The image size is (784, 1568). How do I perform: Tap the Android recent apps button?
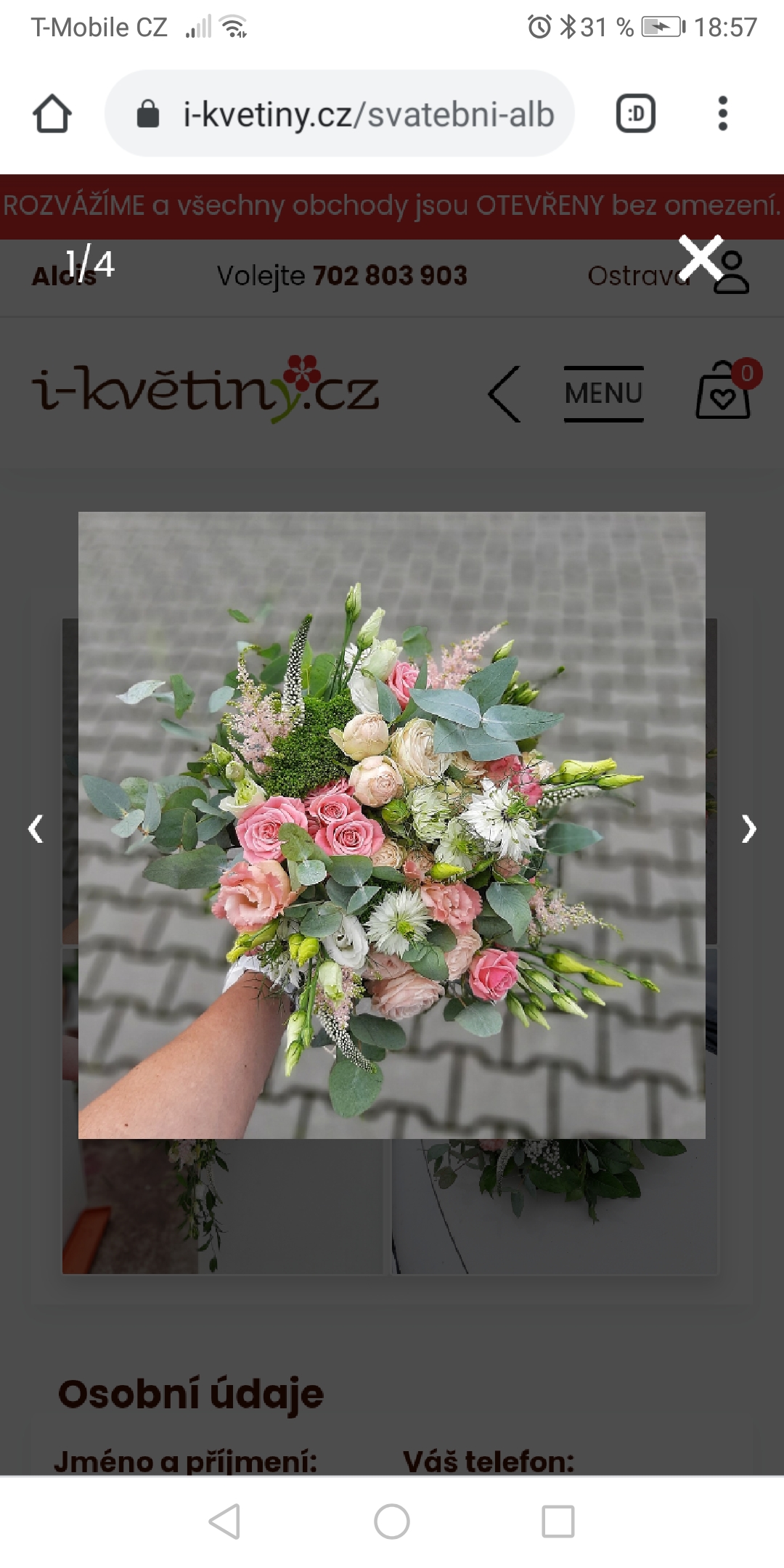[558, 1522]
